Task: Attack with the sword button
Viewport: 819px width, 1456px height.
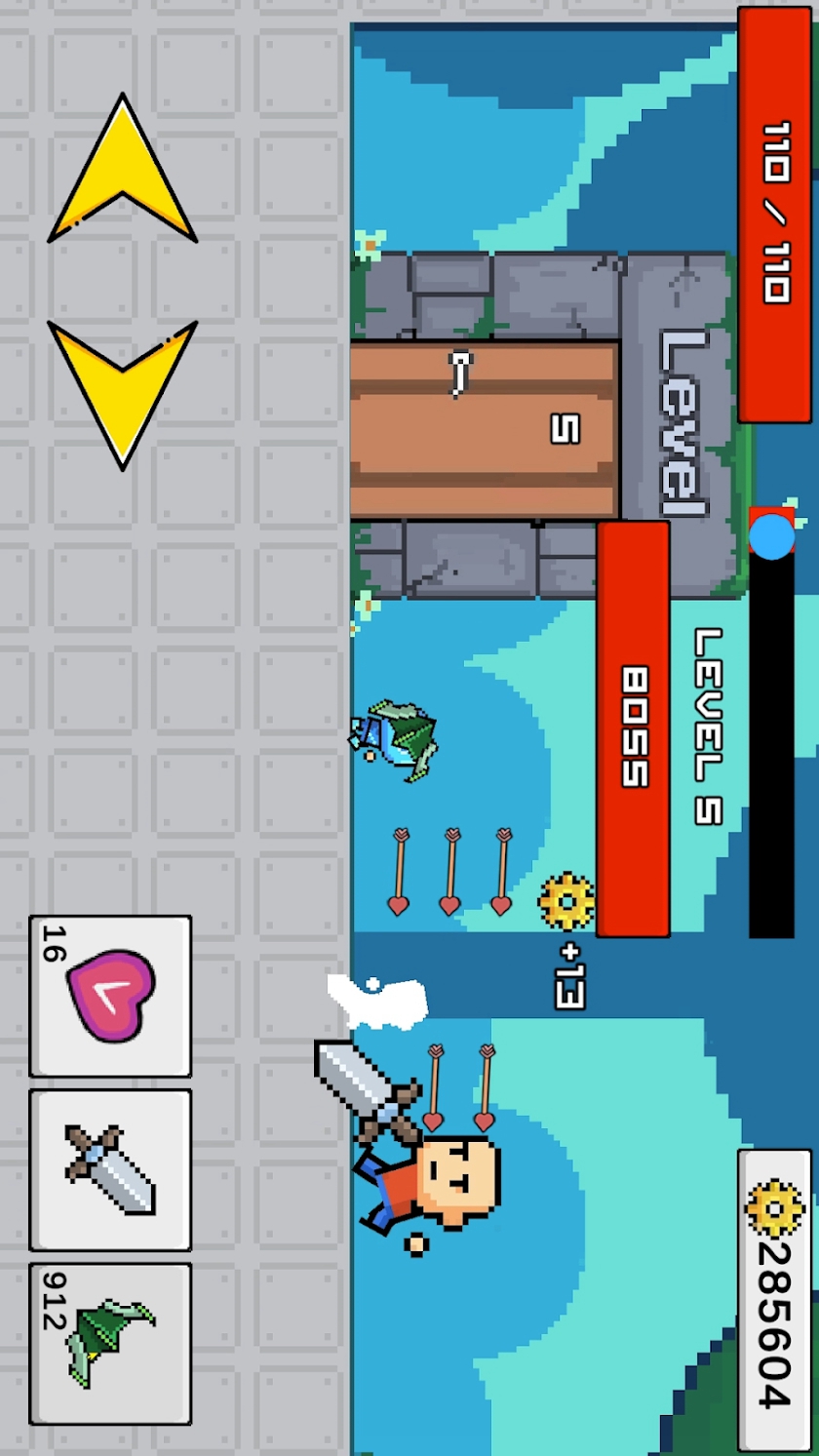Action: click(x=110, y=1169)
